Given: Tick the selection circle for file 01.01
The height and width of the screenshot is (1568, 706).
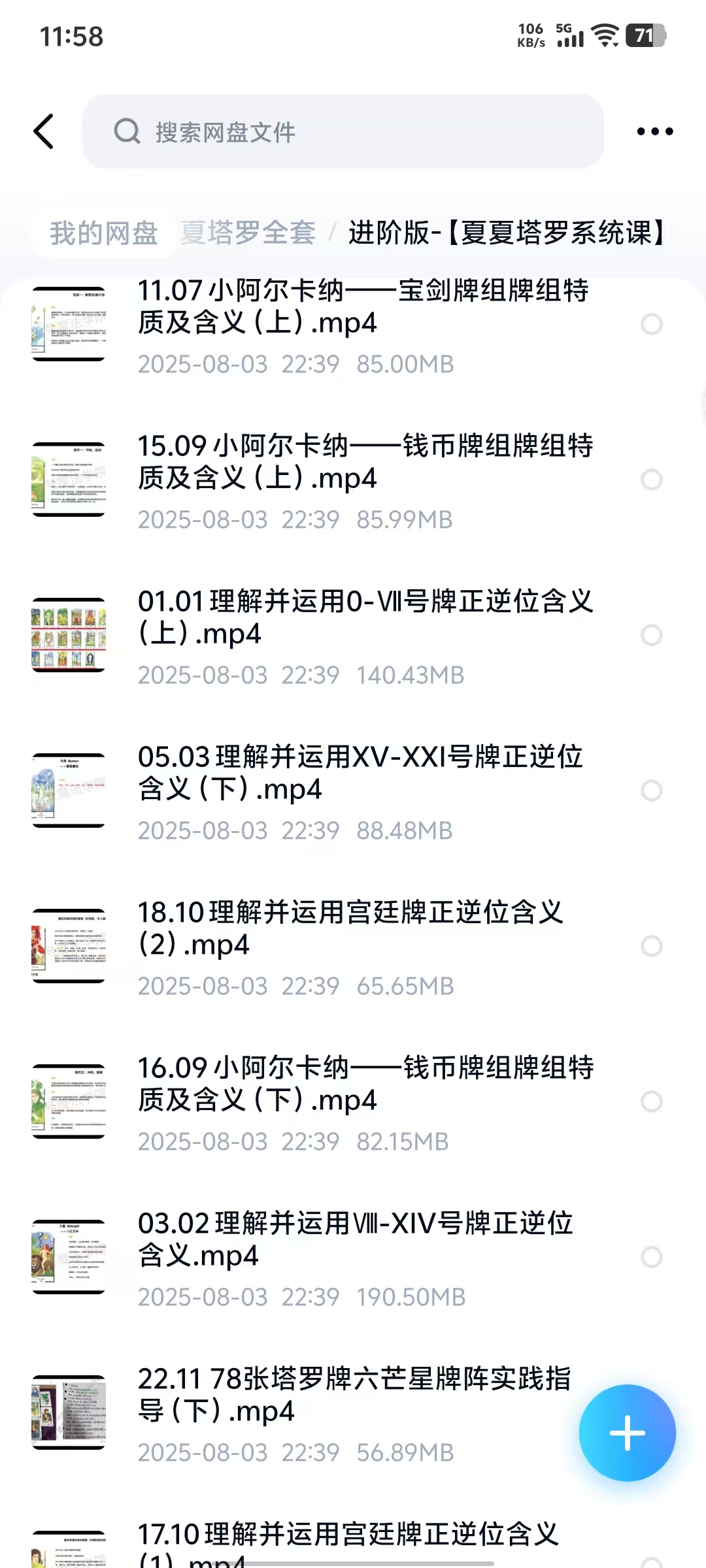Looking at the screenshot, I should pos(651,635).
